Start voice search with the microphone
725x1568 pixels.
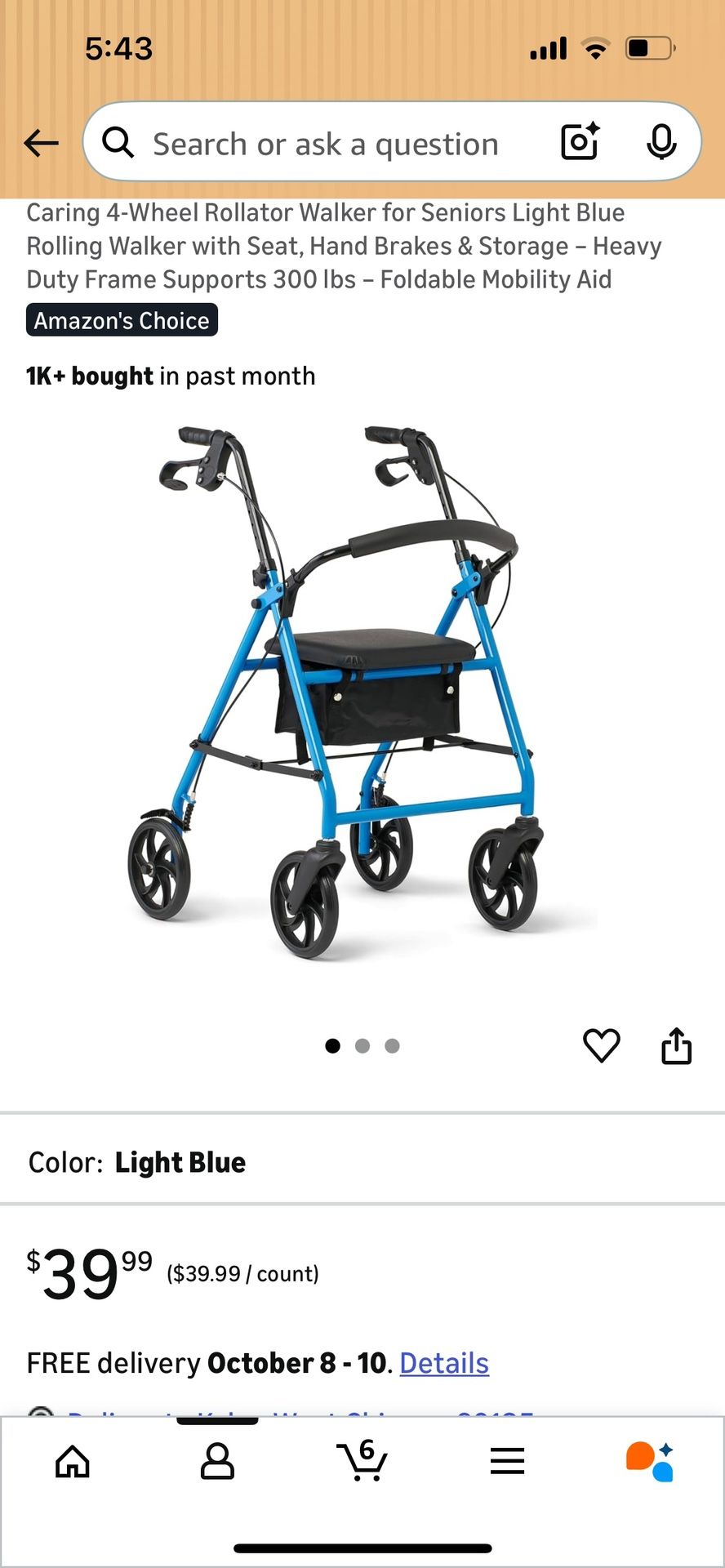661,142
